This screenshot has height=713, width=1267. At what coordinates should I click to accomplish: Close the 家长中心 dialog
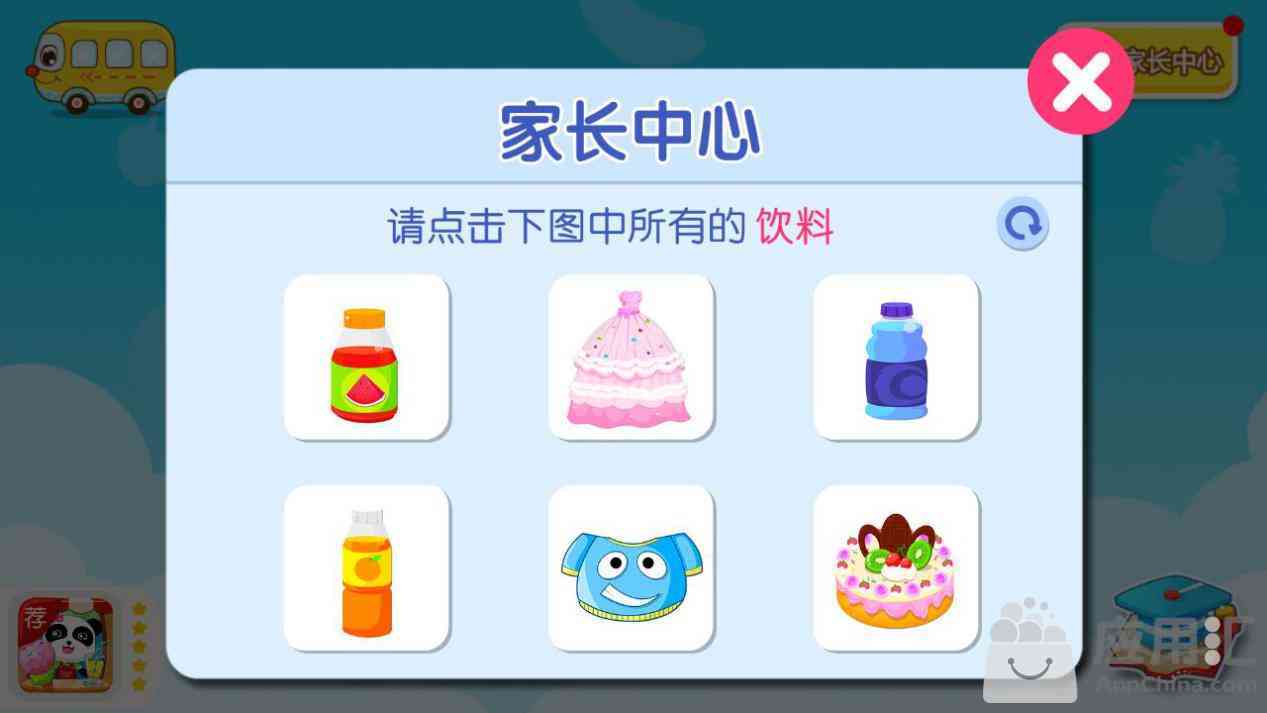[x=1080, y=81]
